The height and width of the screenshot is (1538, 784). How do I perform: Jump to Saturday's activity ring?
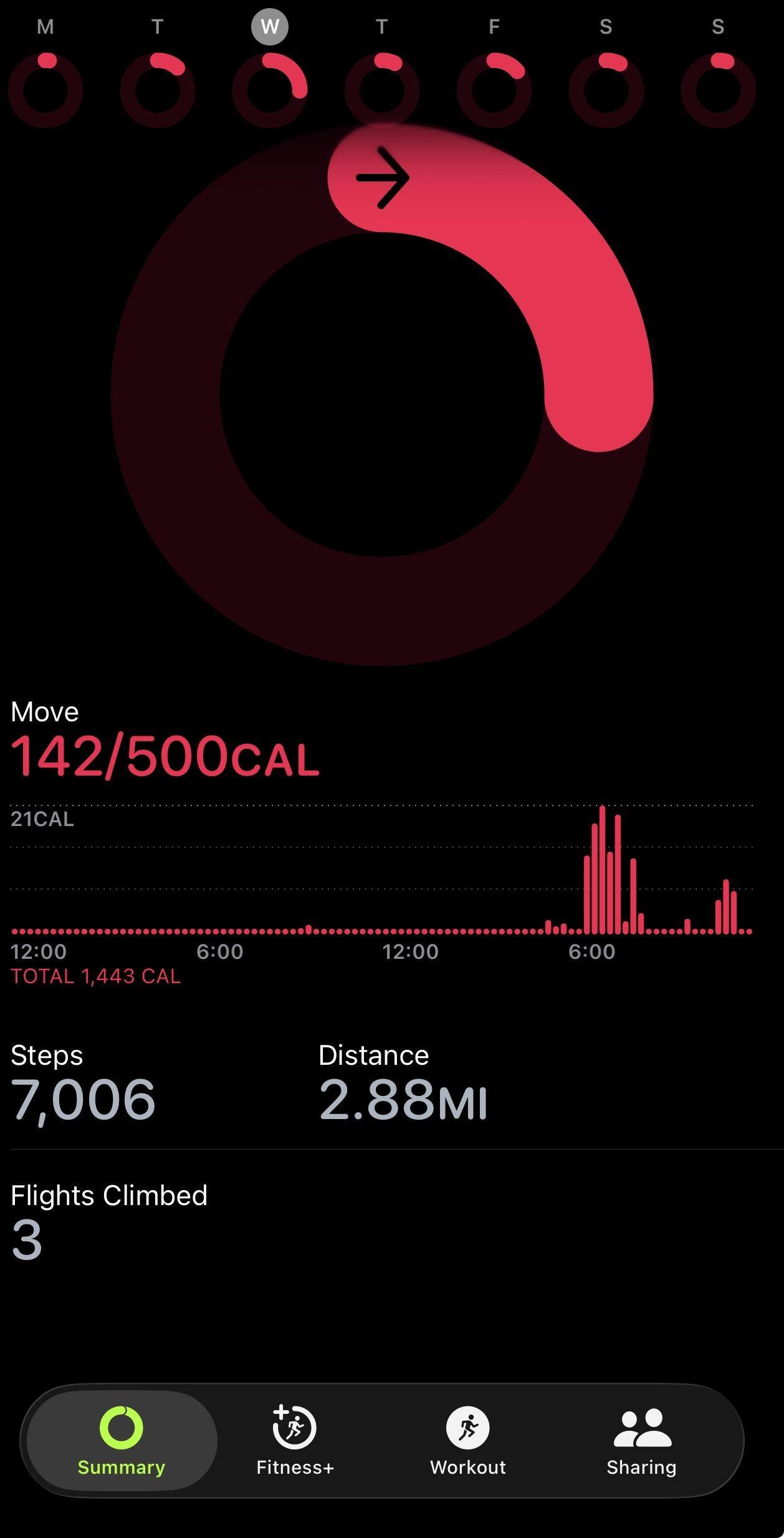click(606, 90)
